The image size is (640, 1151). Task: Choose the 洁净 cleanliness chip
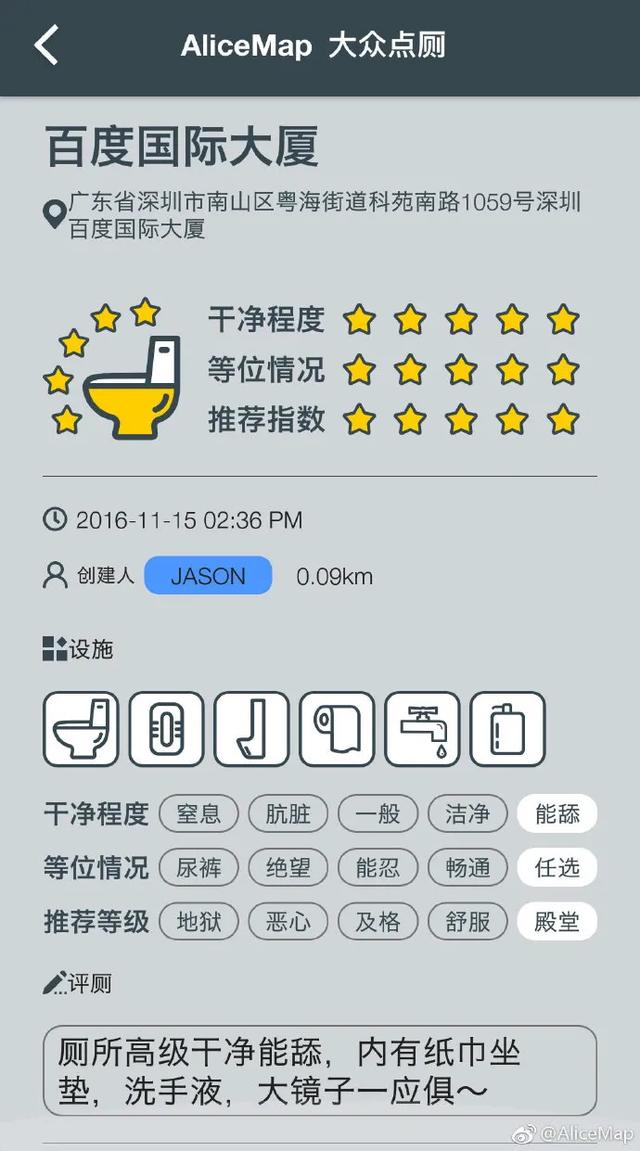[468, 813]
